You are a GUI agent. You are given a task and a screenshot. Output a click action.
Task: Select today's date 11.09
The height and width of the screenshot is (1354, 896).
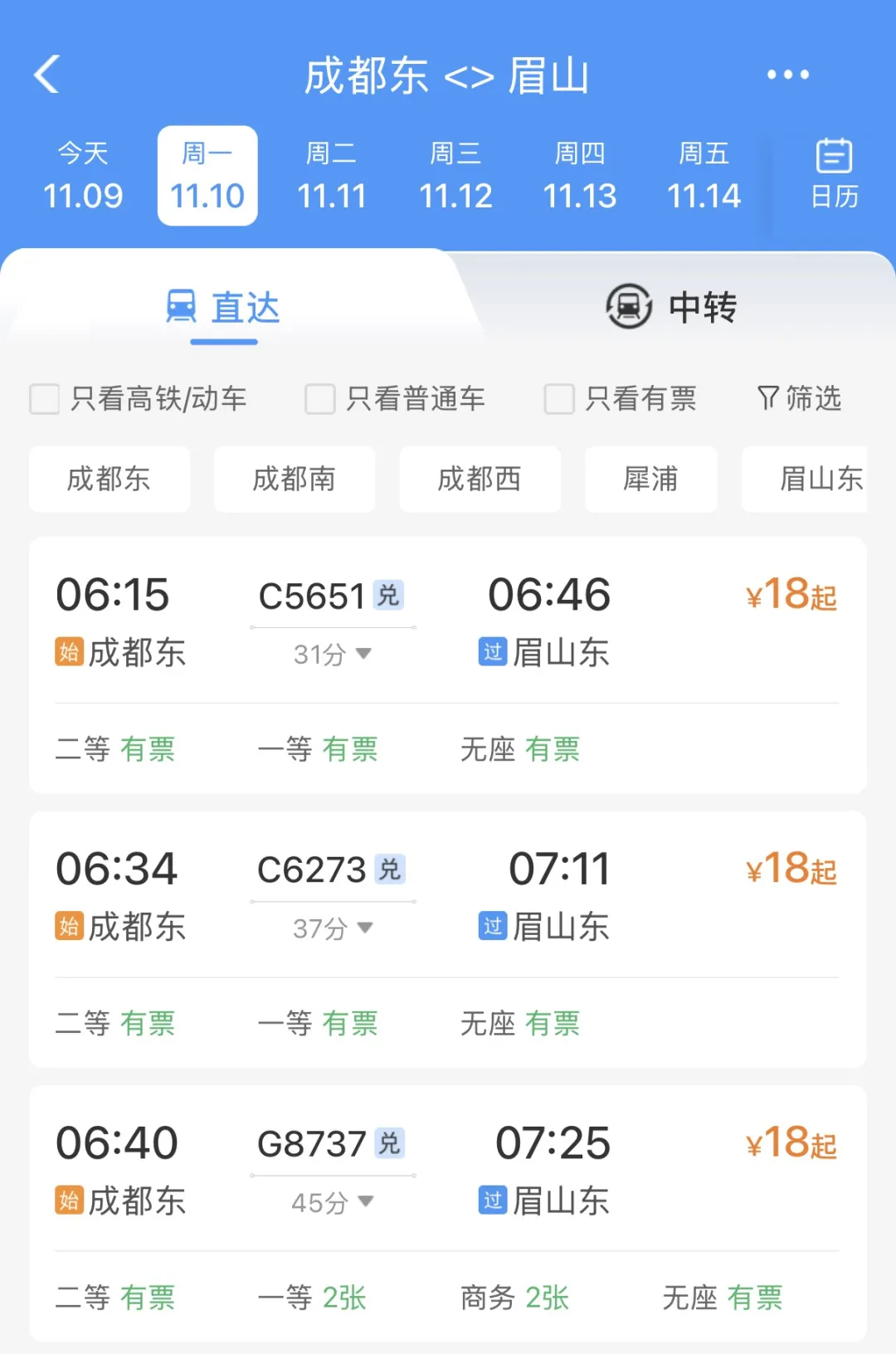tap(83, 176)
